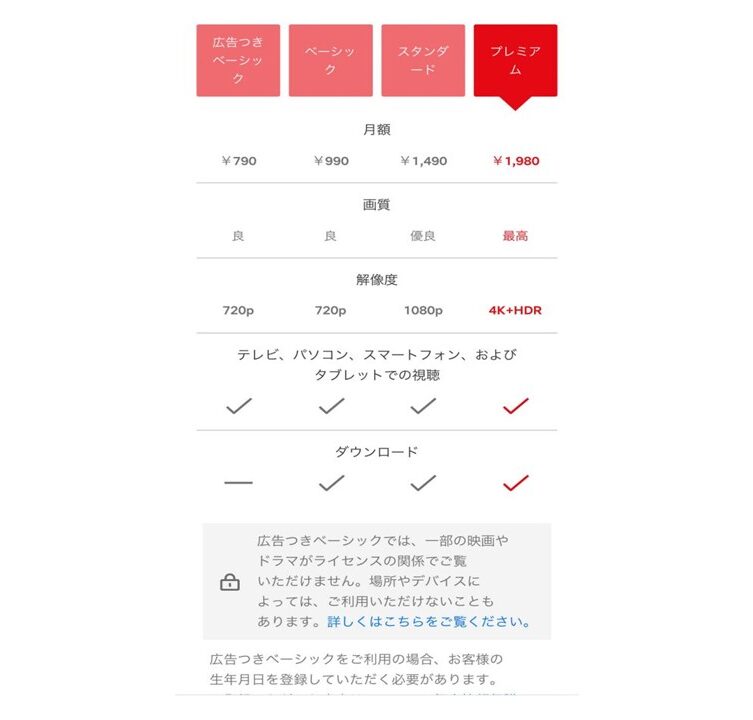Switch to the スタンダード plan
Viewport: 753px width, 720px height.
423,61
